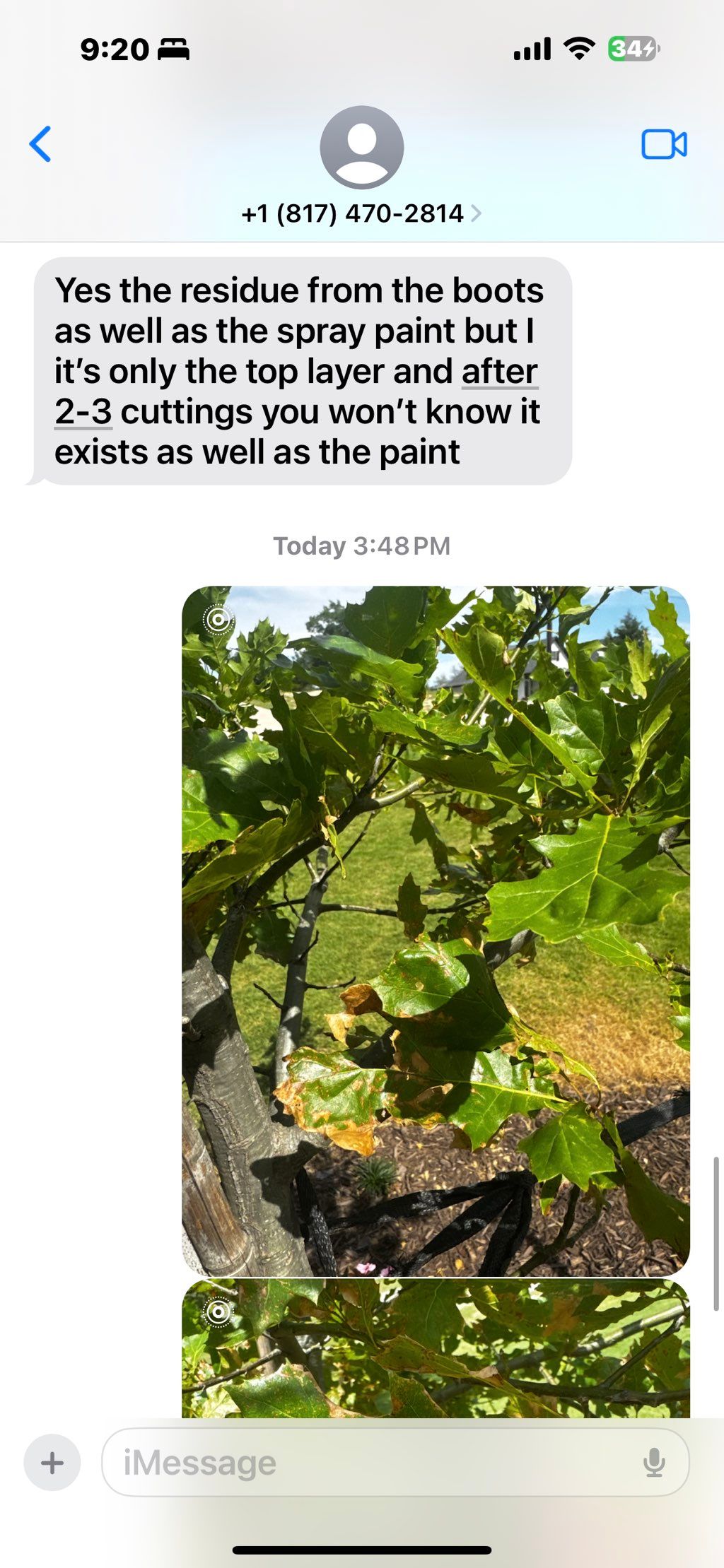Open the first tree leaves photo
Image resolution: width=724 pixels, height=1568 pixels.
pyautogui.click(x=436, y=930)
